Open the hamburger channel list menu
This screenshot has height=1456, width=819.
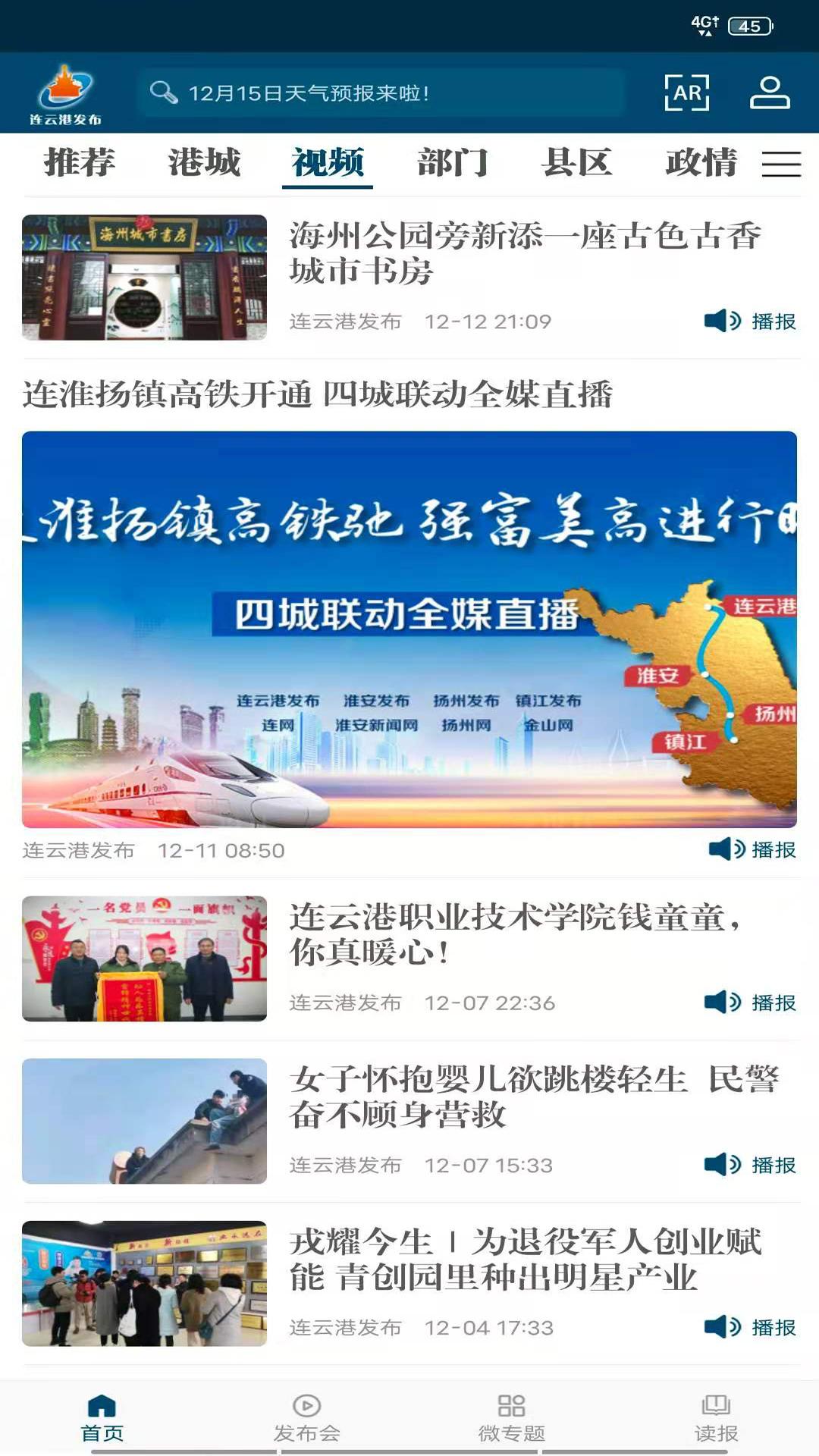(783, 163)
